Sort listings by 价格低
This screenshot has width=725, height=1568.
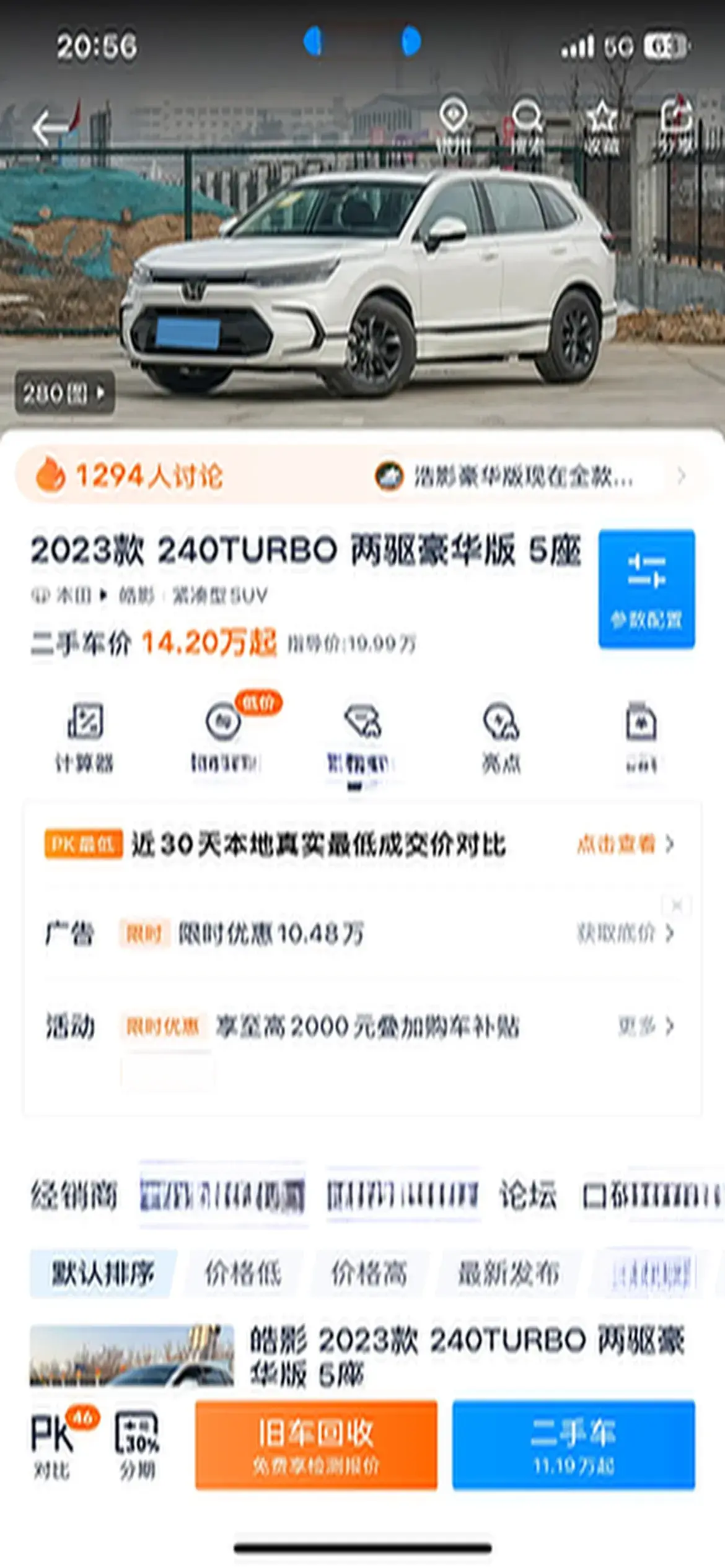(243, 1274)
